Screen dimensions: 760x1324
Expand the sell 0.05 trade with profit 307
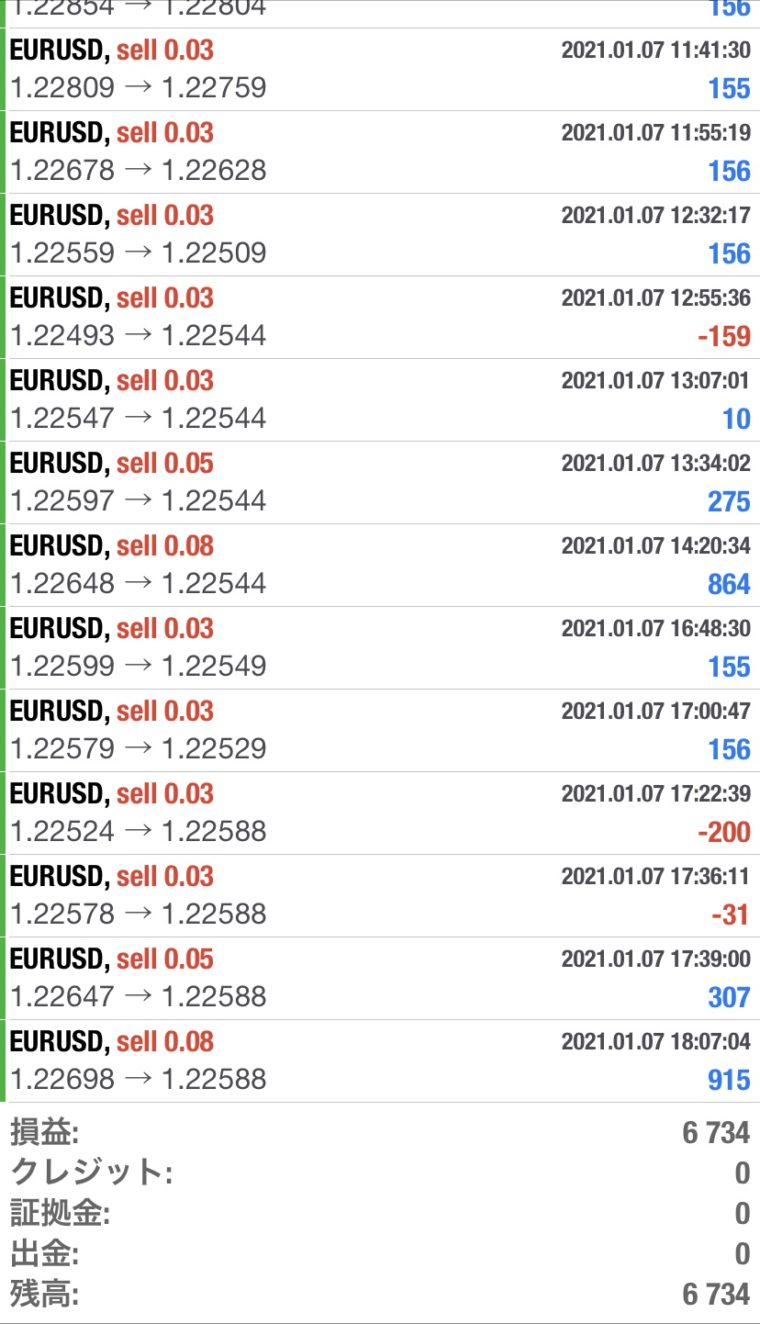point(380,979)
